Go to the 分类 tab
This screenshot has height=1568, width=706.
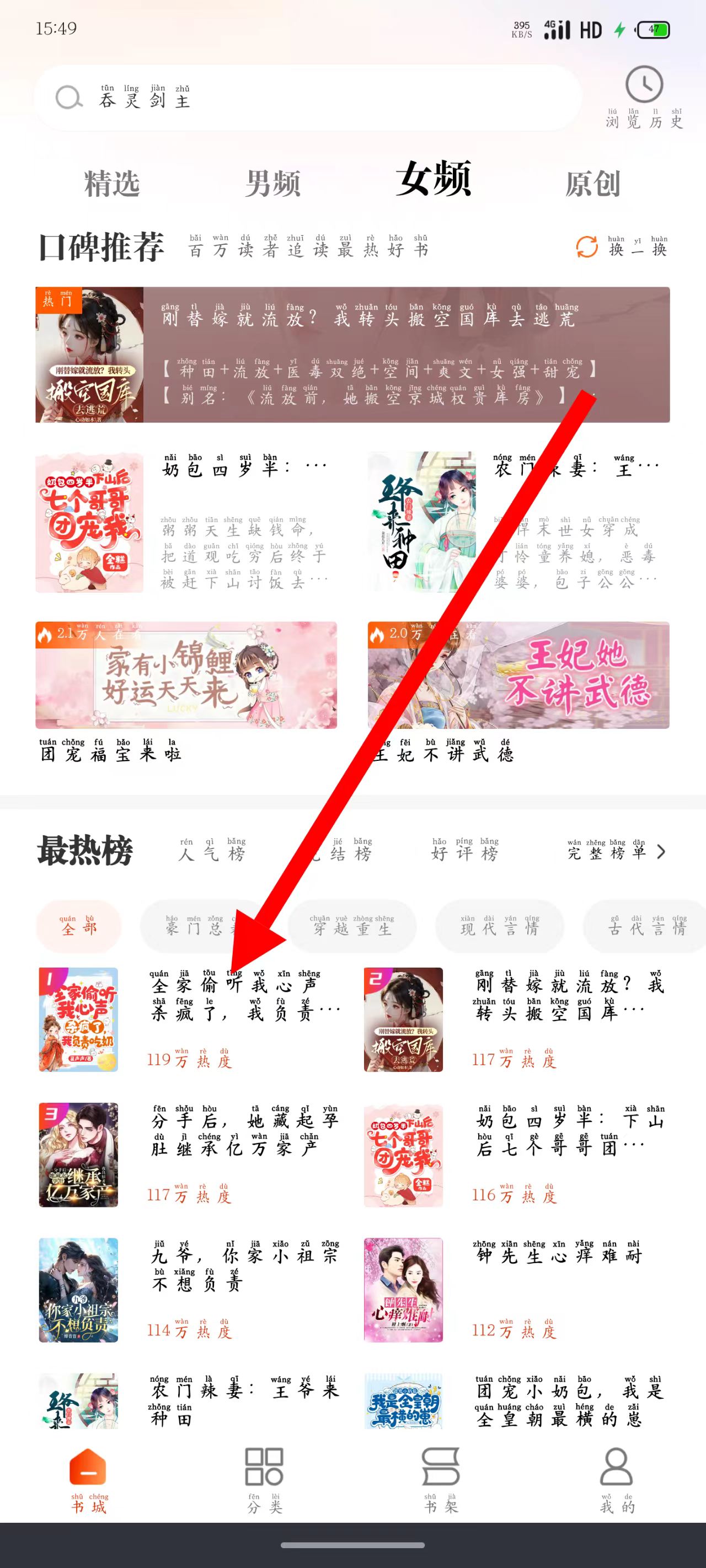(264, 1479)
